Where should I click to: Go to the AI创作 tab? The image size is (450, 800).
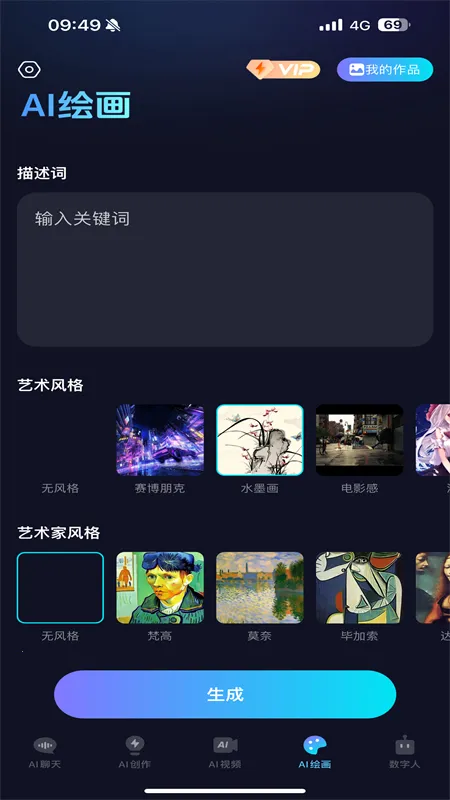pos(135,752)
